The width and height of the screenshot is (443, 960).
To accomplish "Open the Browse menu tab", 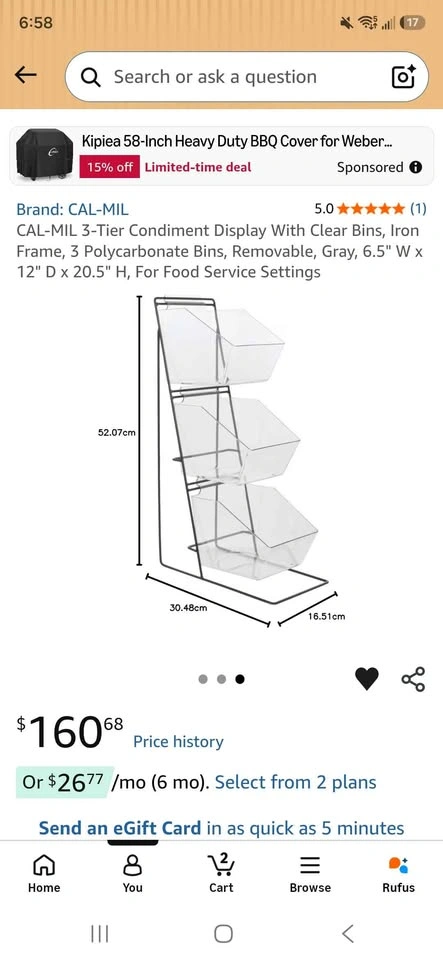I will (x=310, y=874).
